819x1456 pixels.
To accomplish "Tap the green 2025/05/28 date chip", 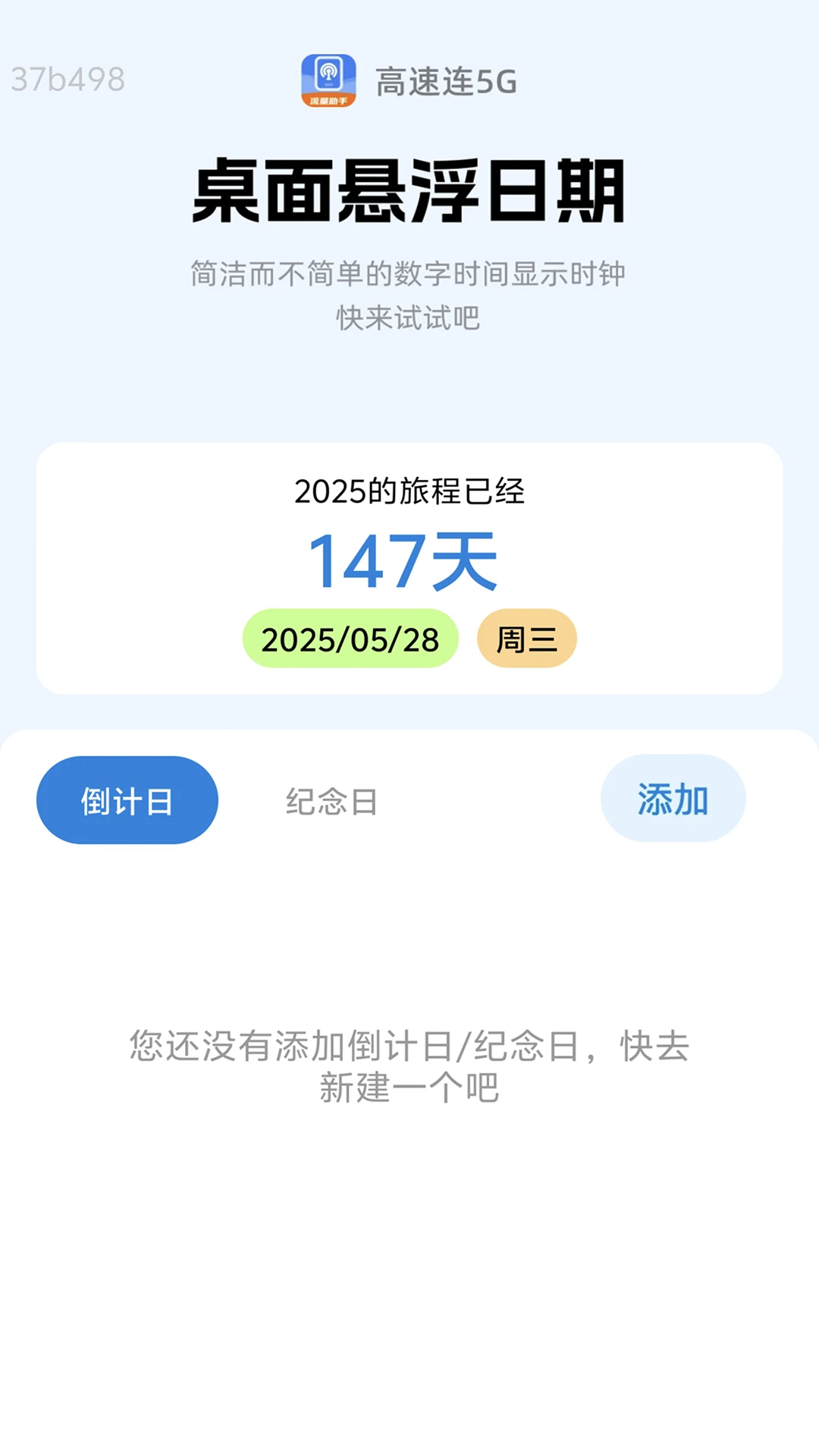I will point(350,639).
